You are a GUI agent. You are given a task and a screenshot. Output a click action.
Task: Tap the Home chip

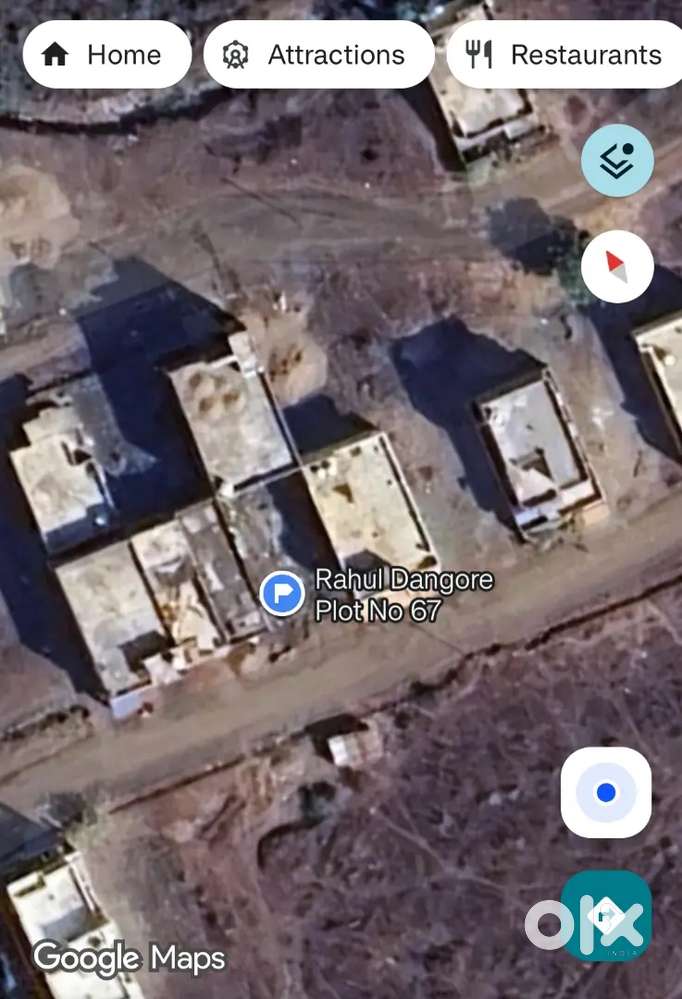105,54
